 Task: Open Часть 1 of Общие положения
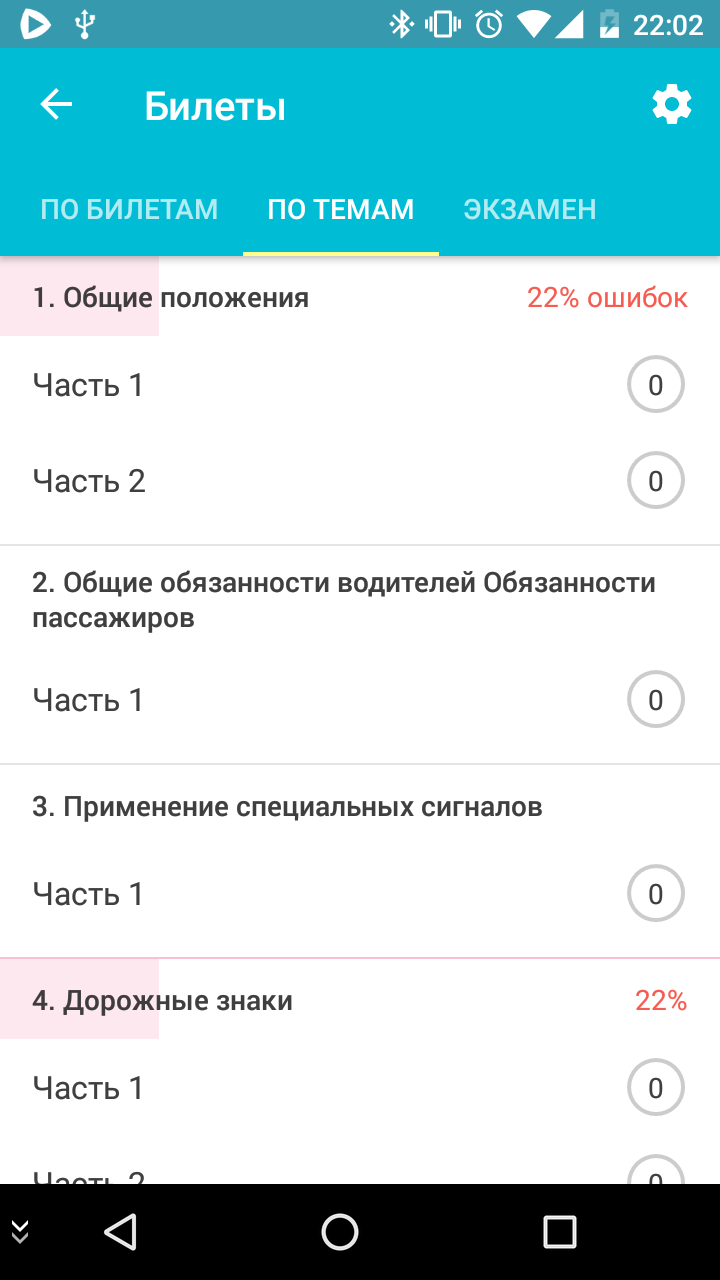(x=360, y=385)
